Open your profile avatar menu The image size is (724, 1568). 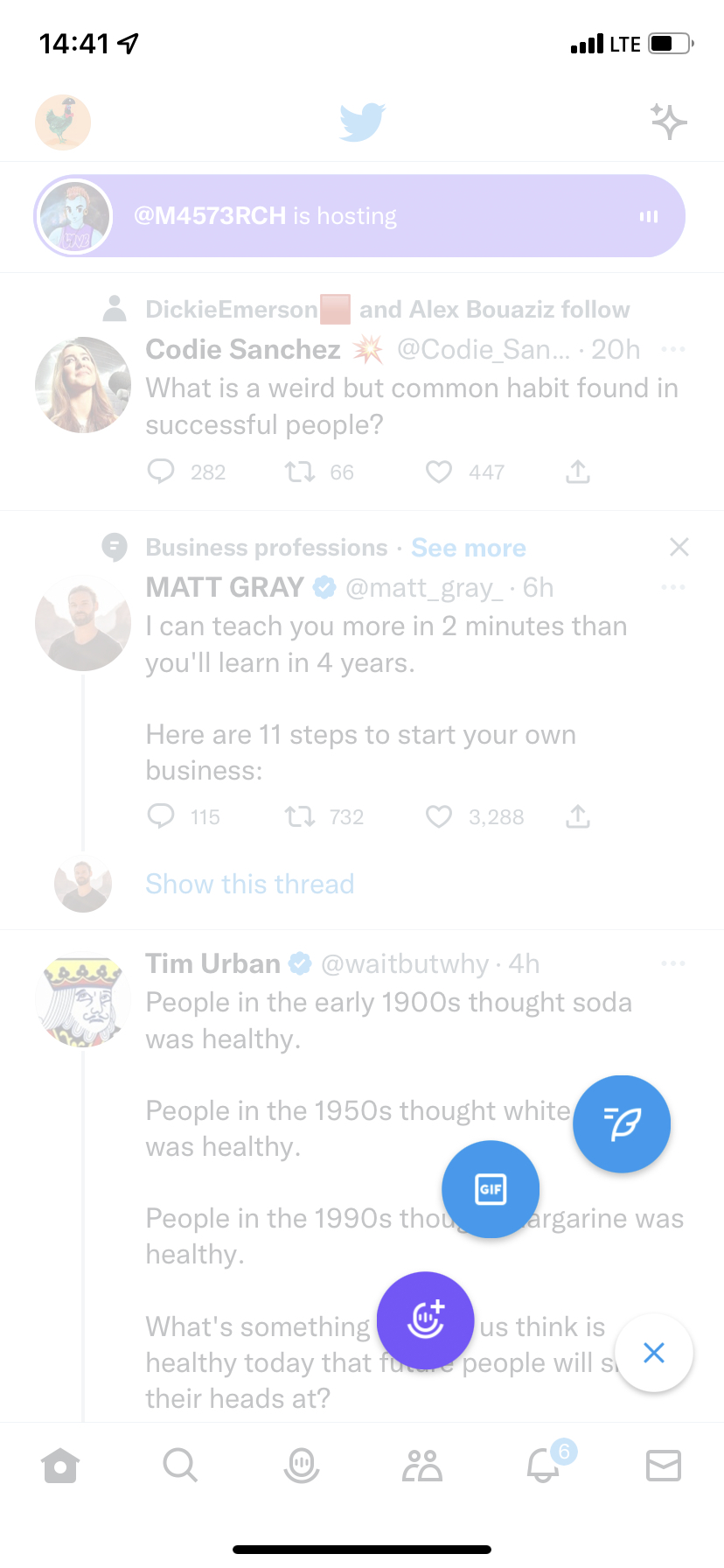pos(63,122)
